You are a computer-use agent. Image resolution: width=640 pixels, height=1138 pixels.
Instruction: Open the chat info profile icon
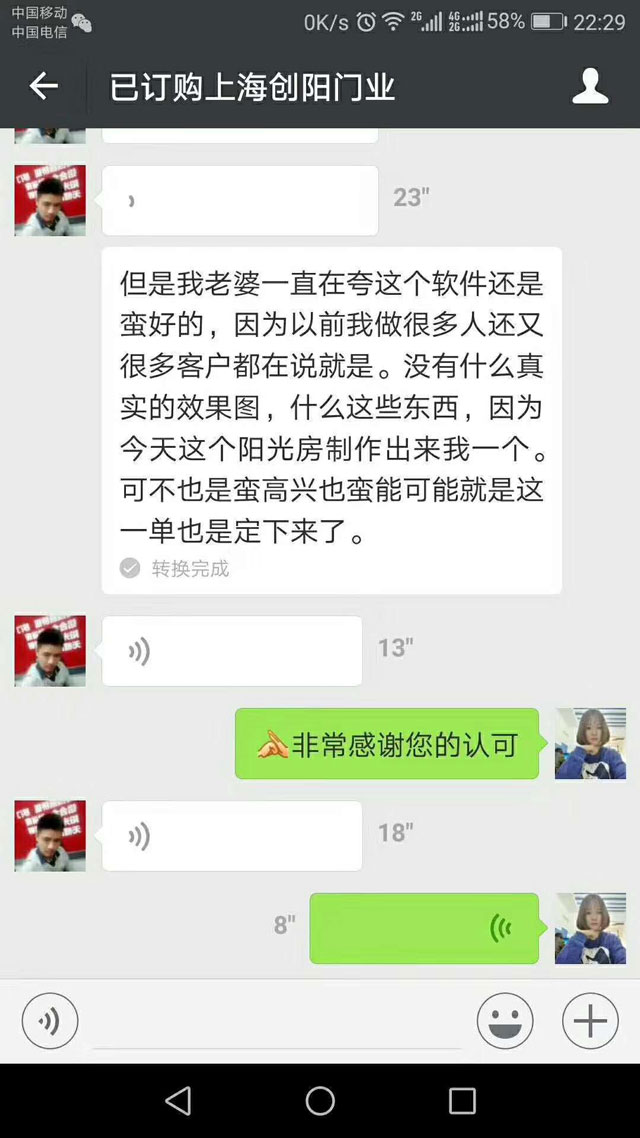(x=590, y=87)
